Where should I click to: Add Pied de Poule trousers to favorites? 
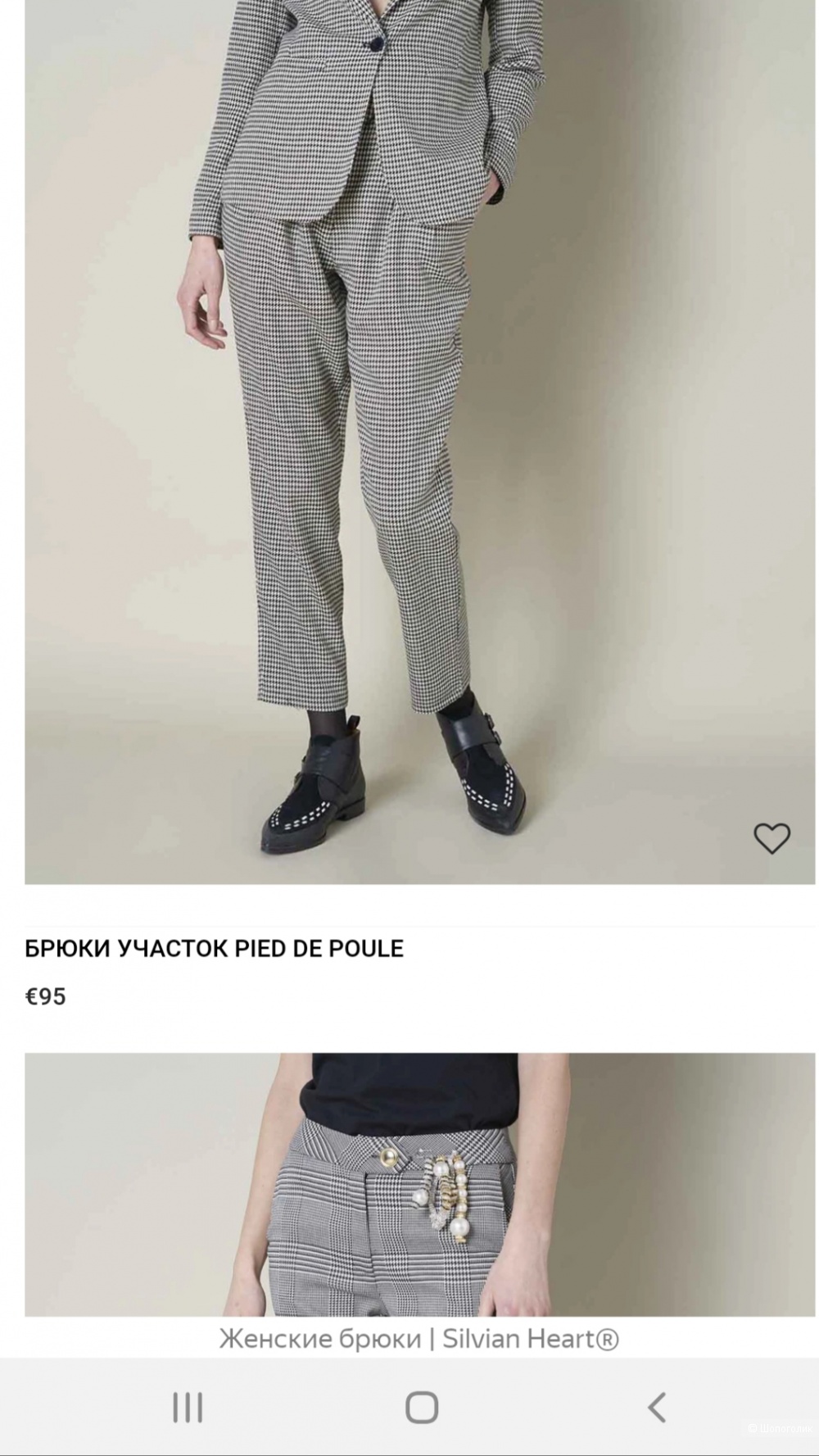pos(771,837)
